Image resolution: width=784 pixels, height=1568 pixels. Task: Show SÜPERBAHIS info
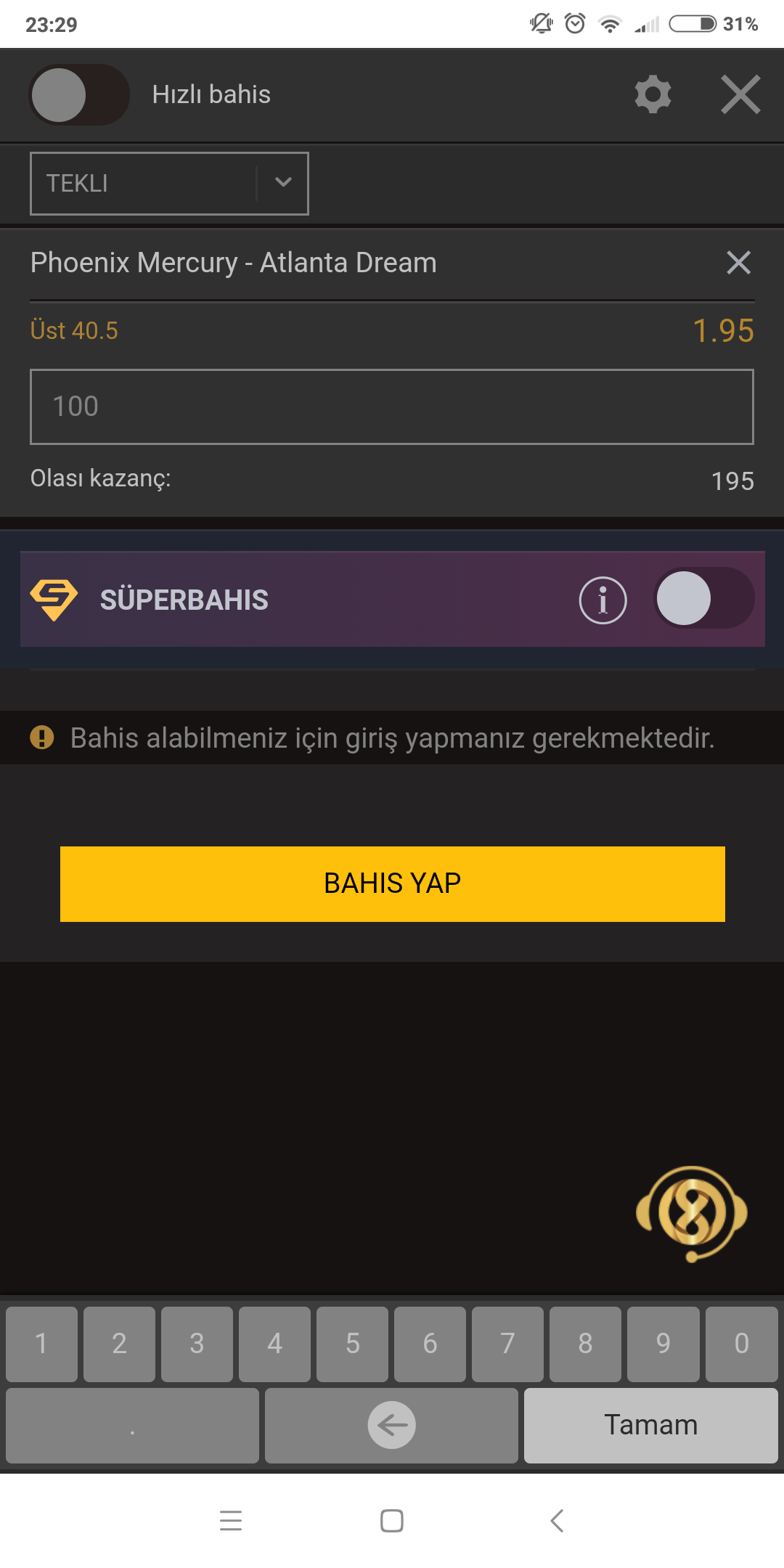tap(603, 600)
